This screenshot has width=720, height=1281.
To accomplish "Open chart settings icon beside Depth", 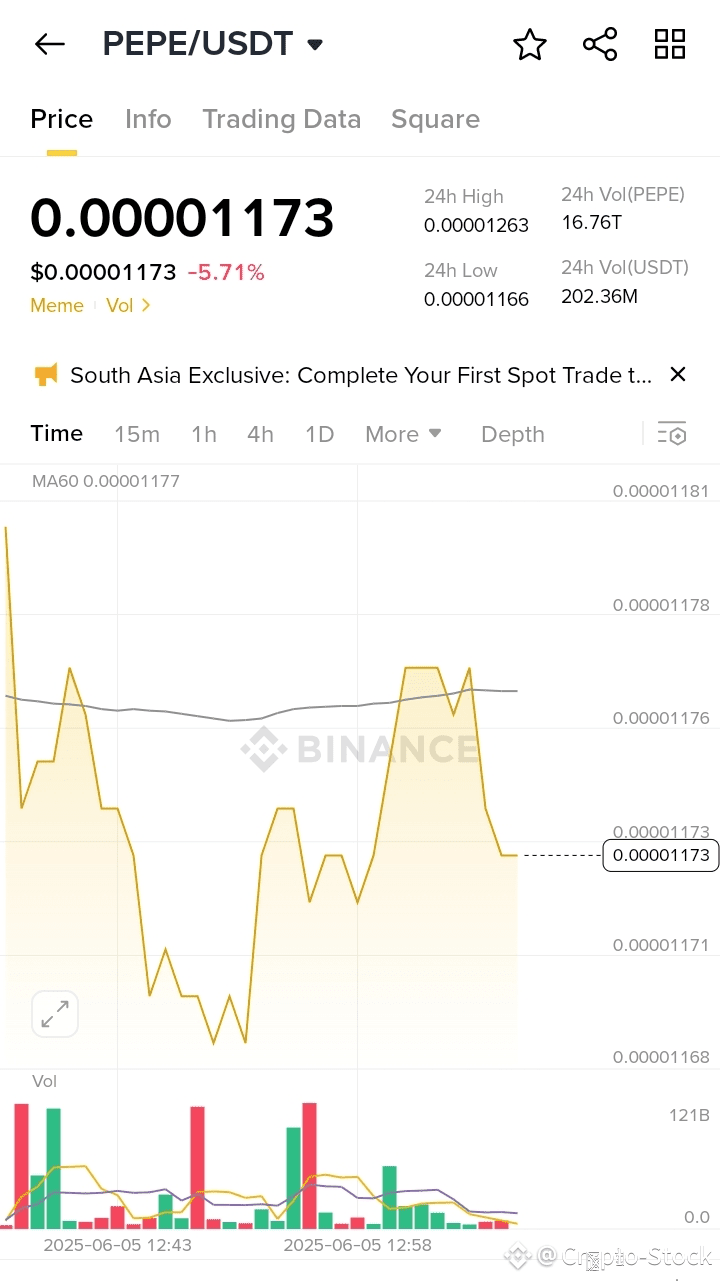I will click(x=672, y=434).
